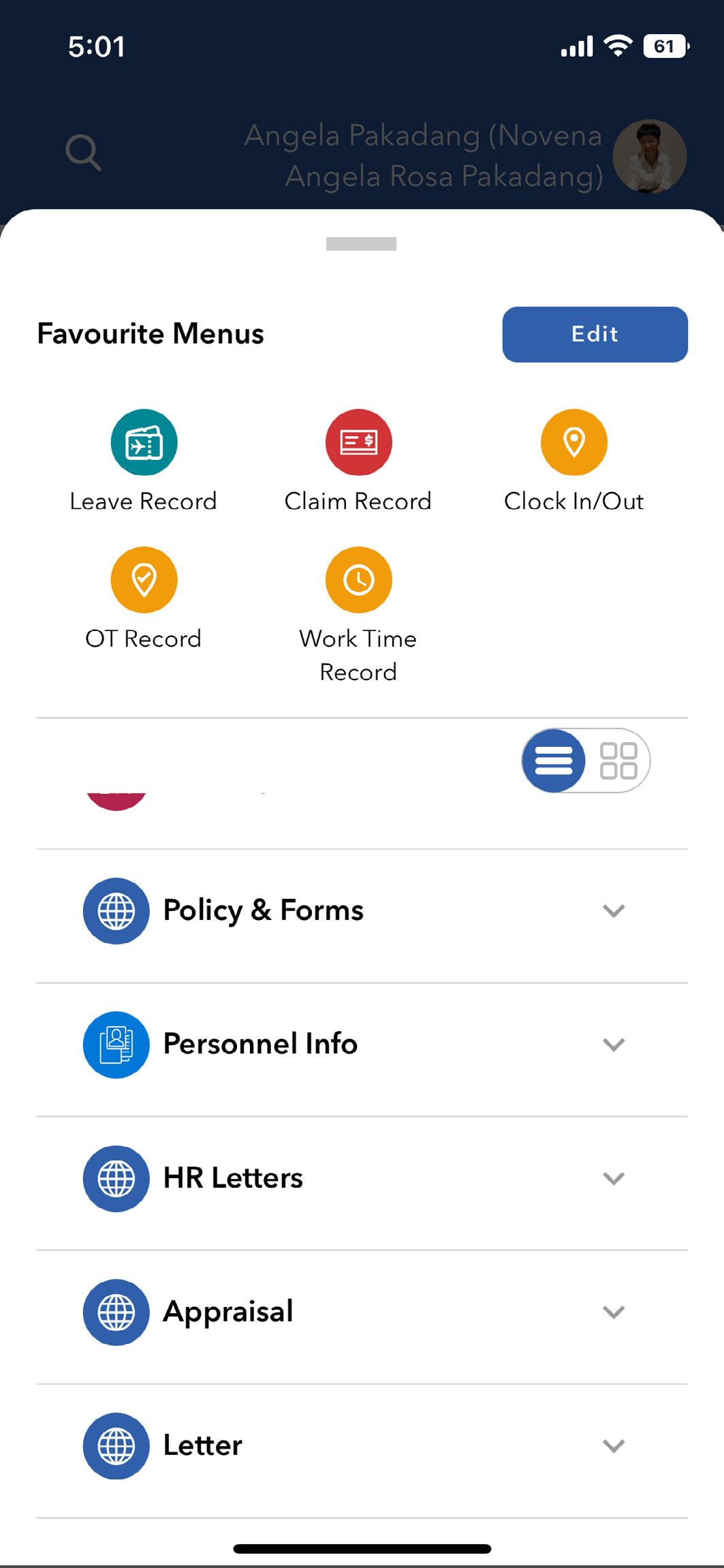Expand the Appraisal section

(614, 1312)
